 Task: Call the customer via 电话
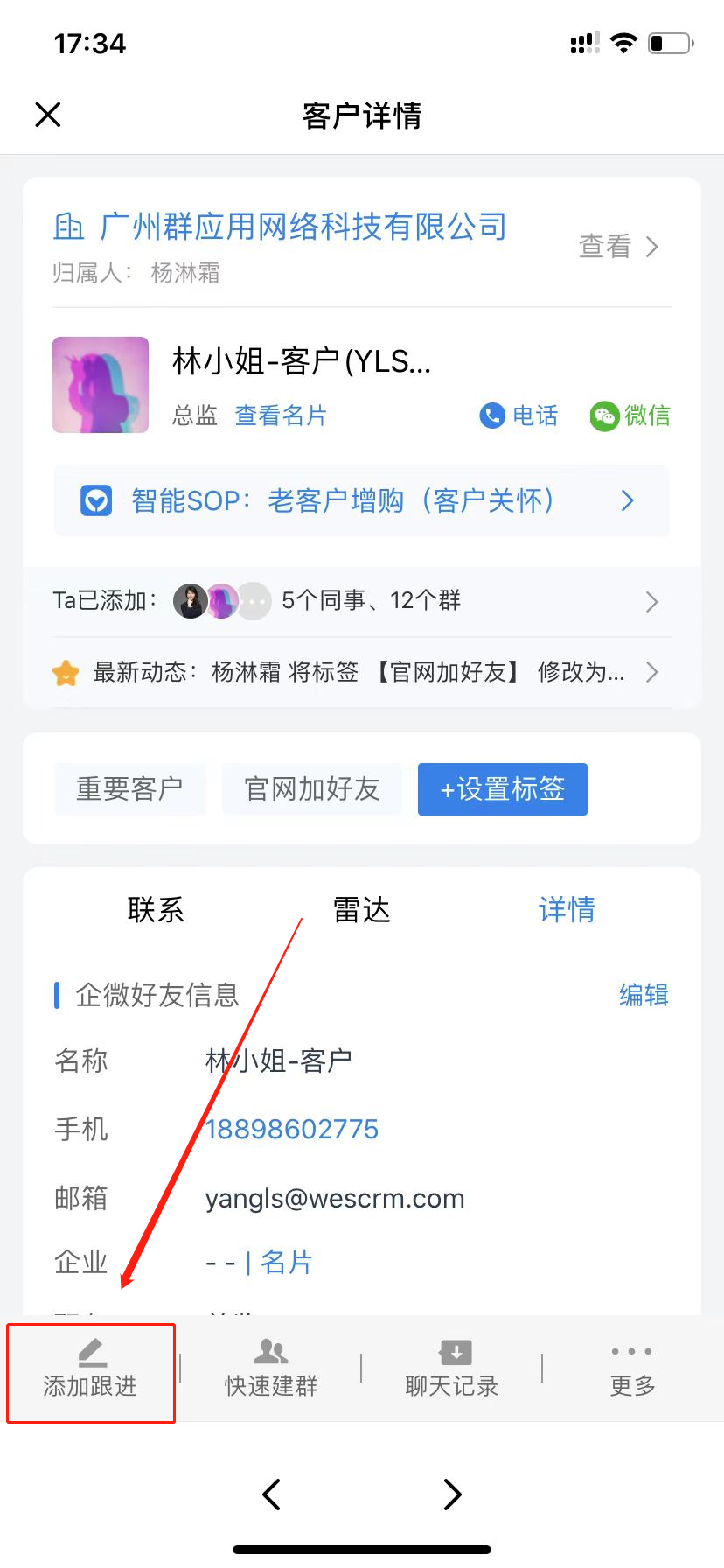(x=519, y=416)
